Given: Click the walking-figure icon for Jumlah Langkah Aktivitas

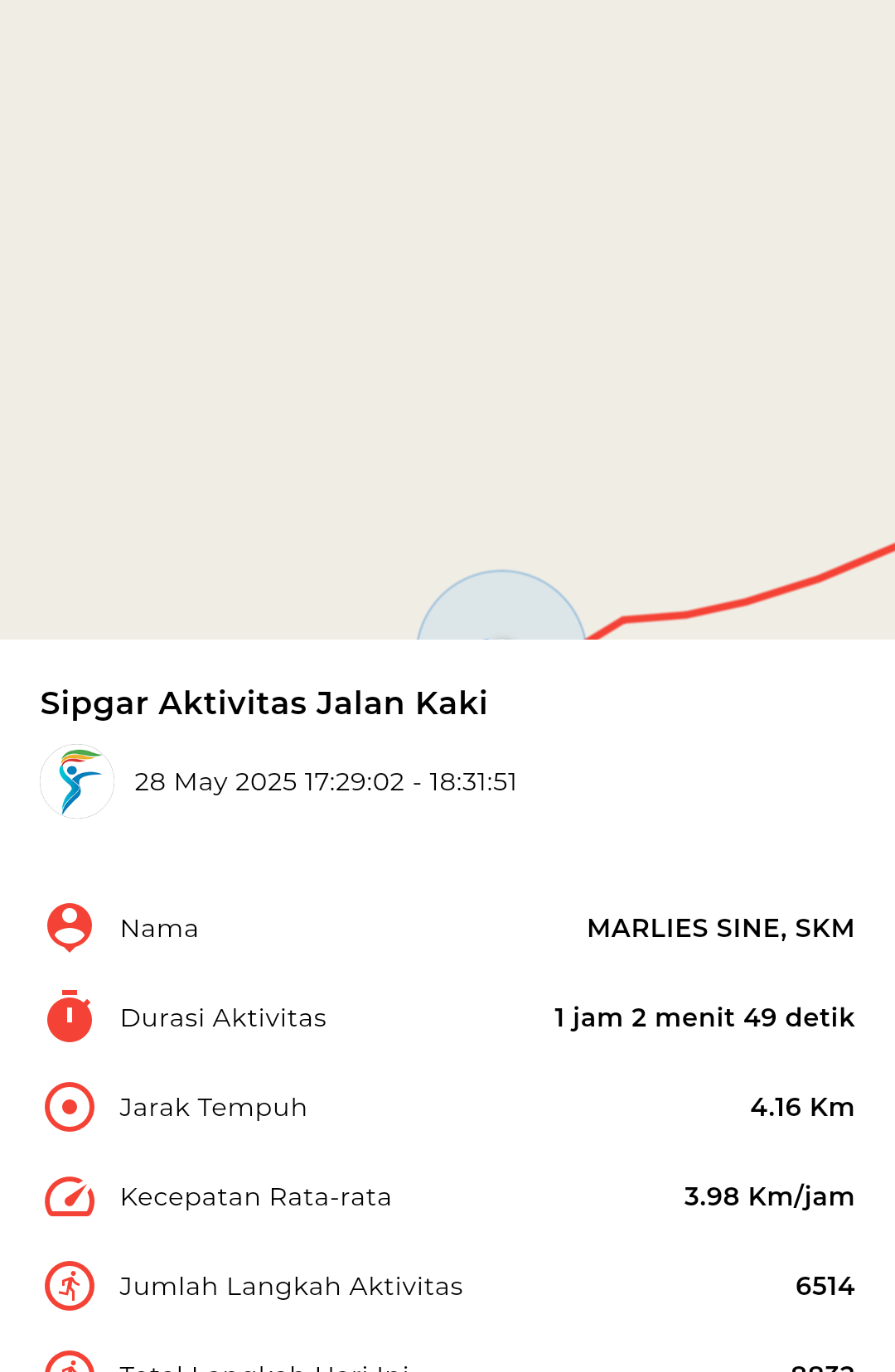Looking at the screenshot, I should [69, 1285].
